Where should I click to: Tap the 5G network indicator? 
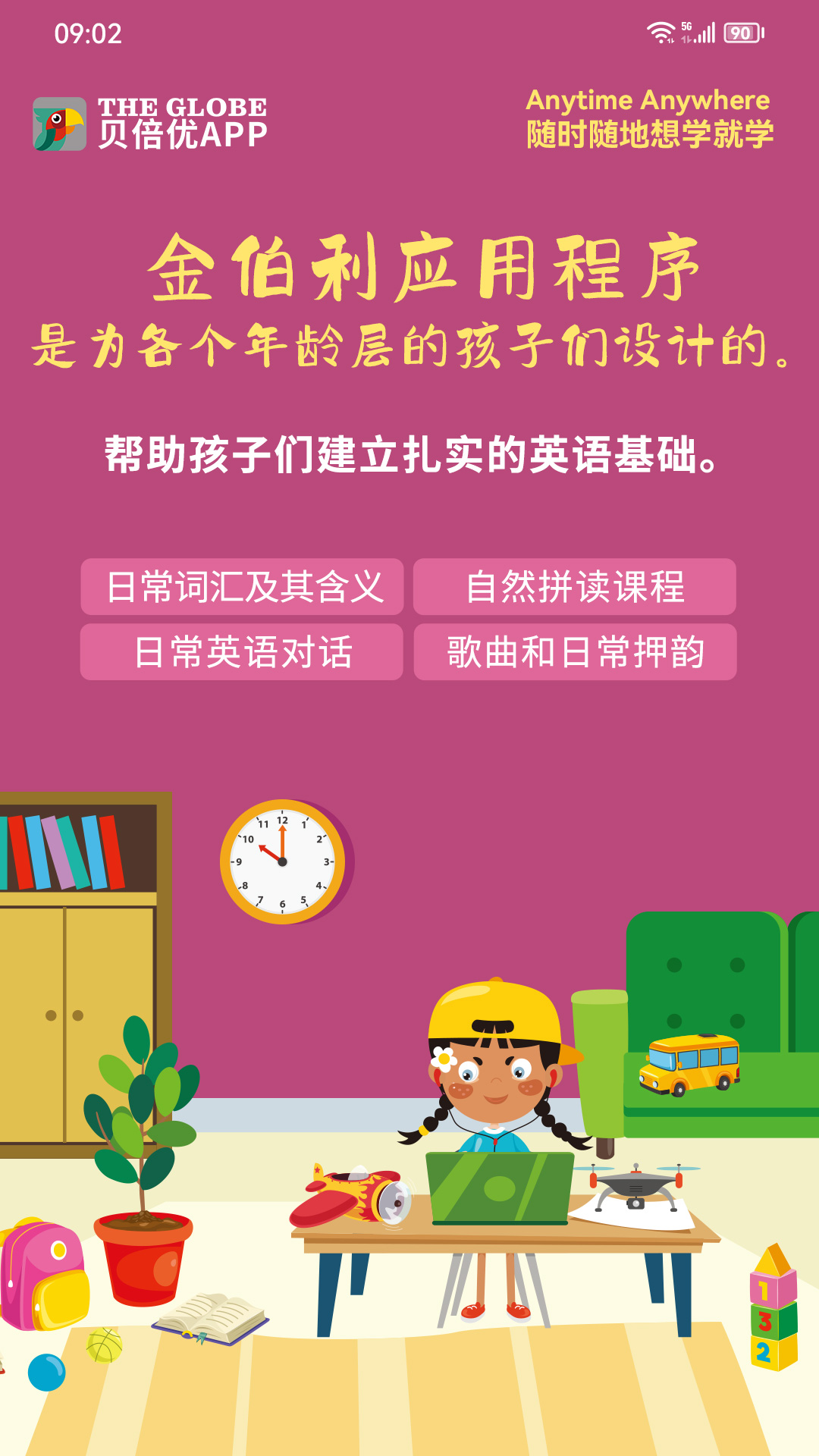click(686, 25)
